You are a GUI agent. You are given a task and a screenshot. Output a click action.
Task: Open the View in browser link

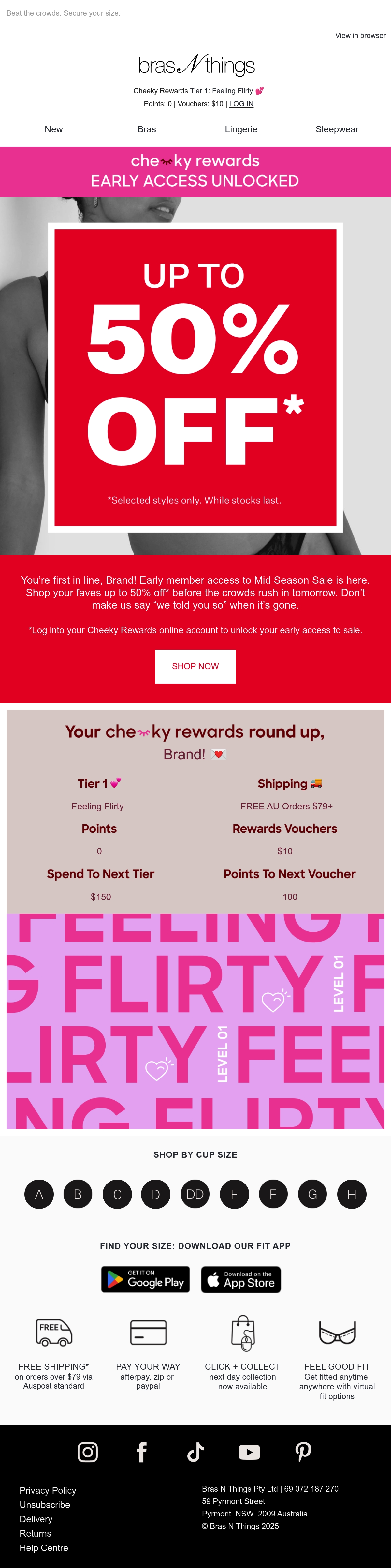click(x=360, y=35)
